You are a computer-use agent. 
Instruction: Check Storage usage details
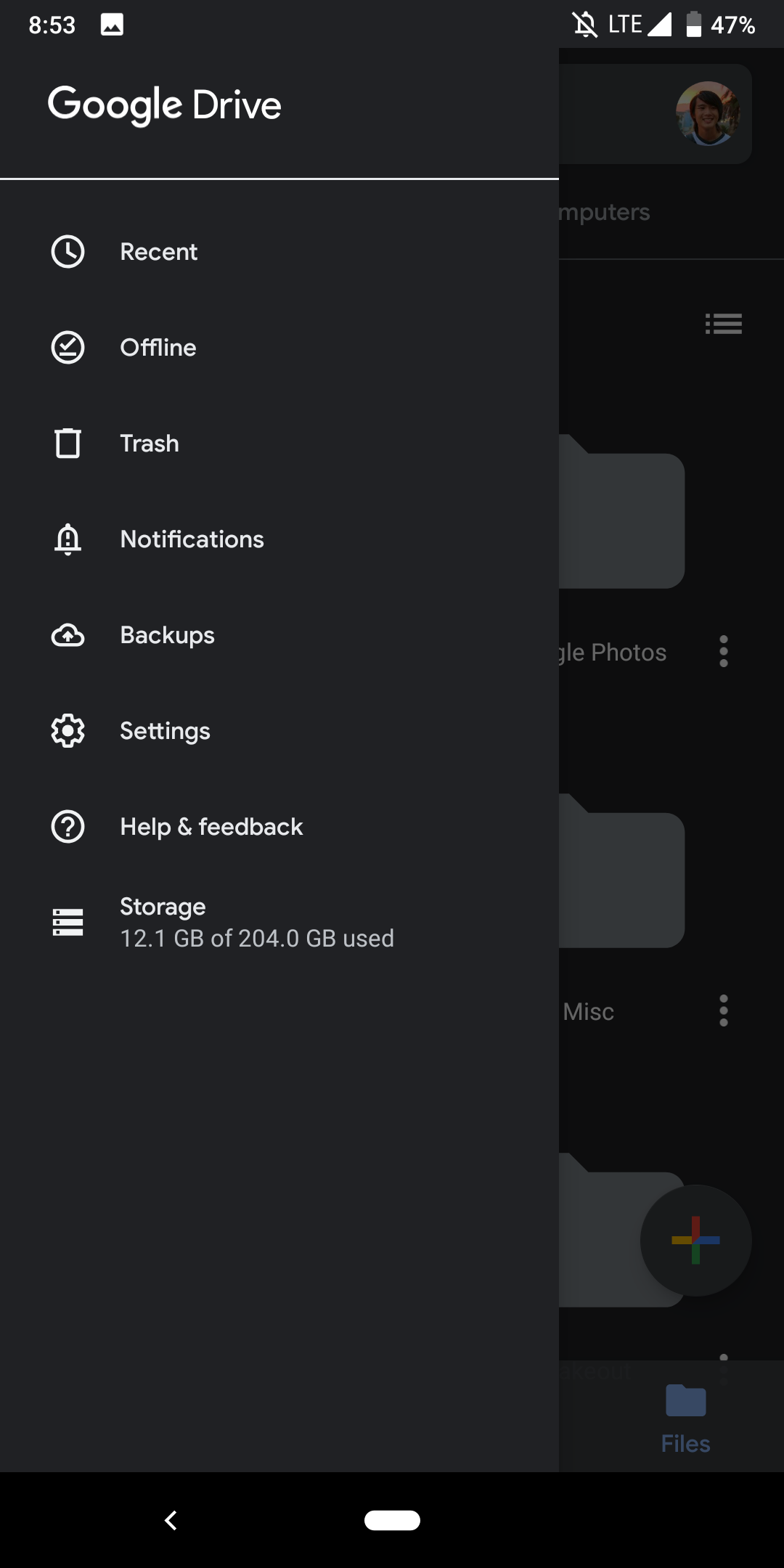point(279,923)
